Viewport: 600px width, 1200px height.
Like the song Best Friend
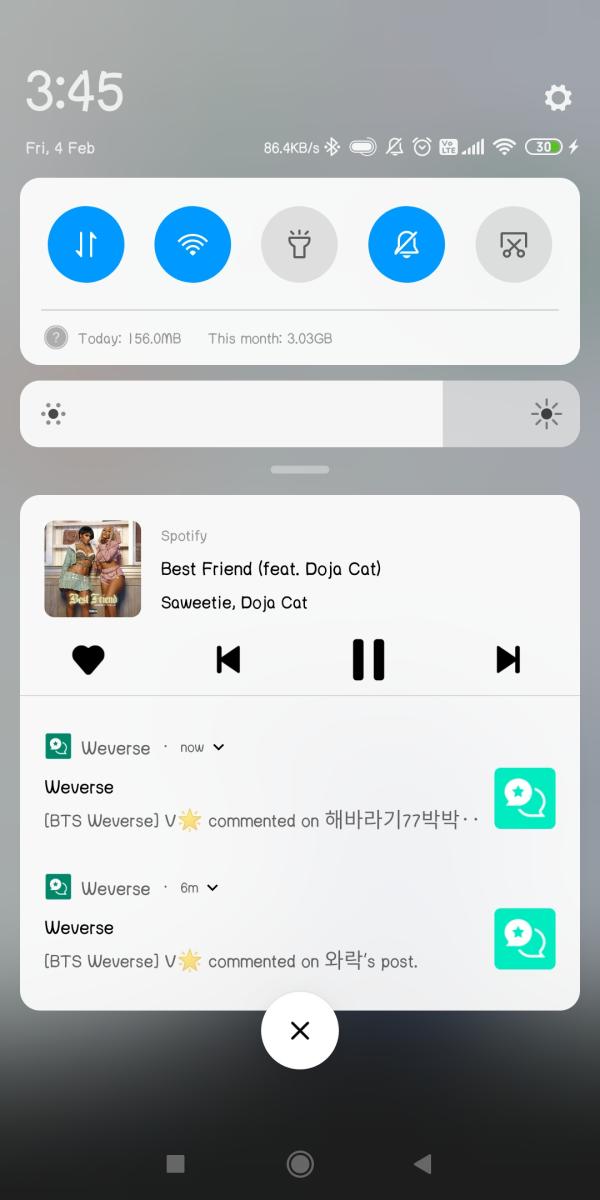88,660
